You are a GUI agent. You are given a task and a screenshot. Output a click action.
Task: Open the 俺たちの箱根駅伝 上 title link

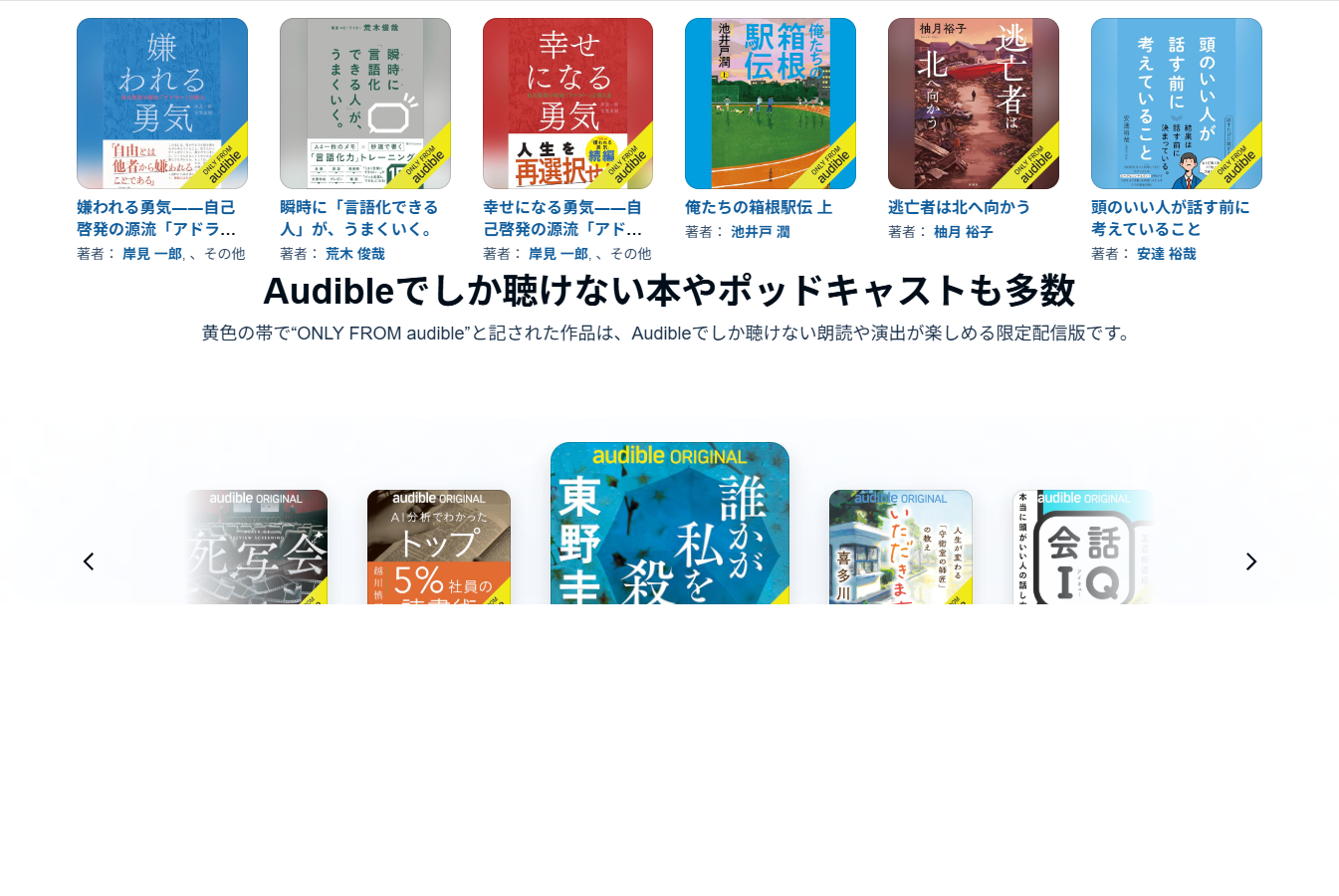tap(758, 207)
